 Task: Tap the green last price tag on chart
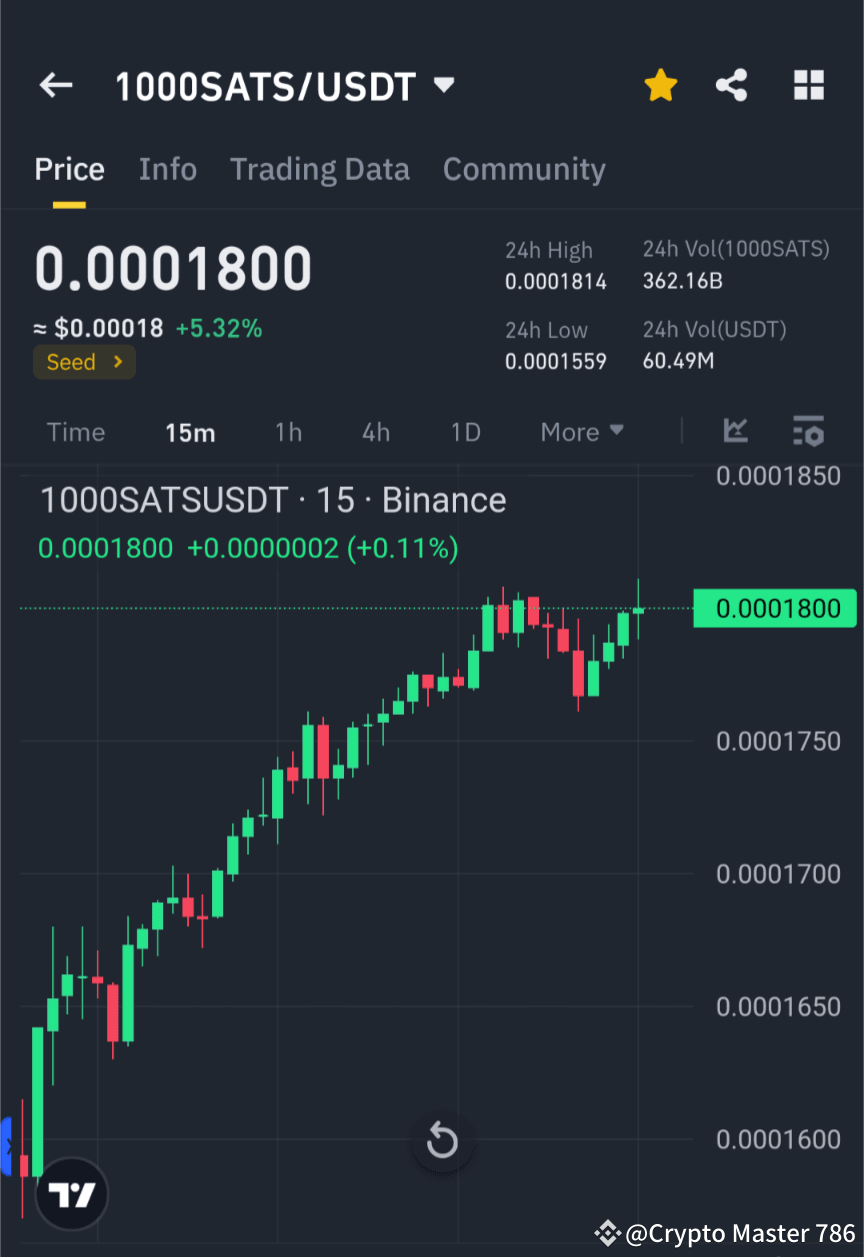tap(775, 608)
